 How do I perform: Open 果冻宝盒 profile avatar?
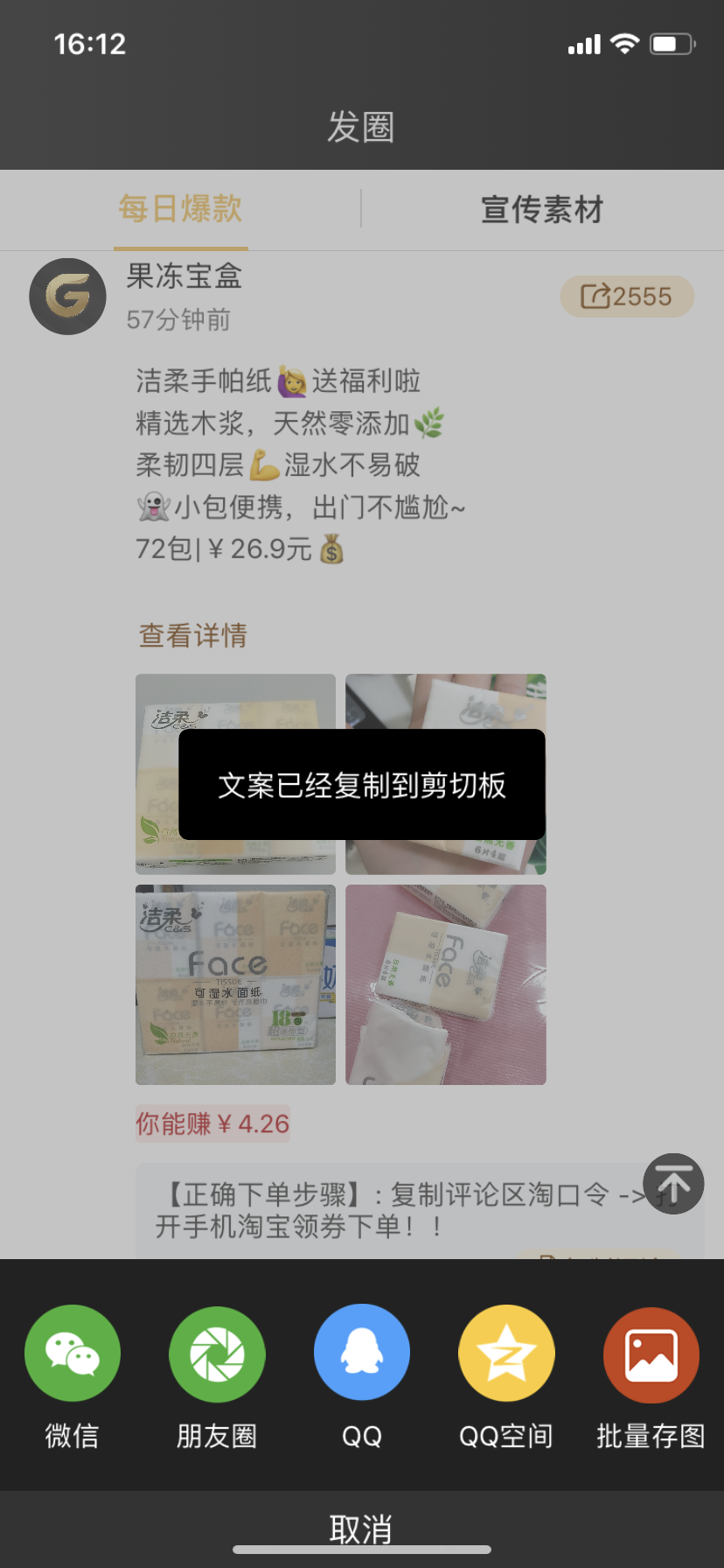[x=68, y=297]
